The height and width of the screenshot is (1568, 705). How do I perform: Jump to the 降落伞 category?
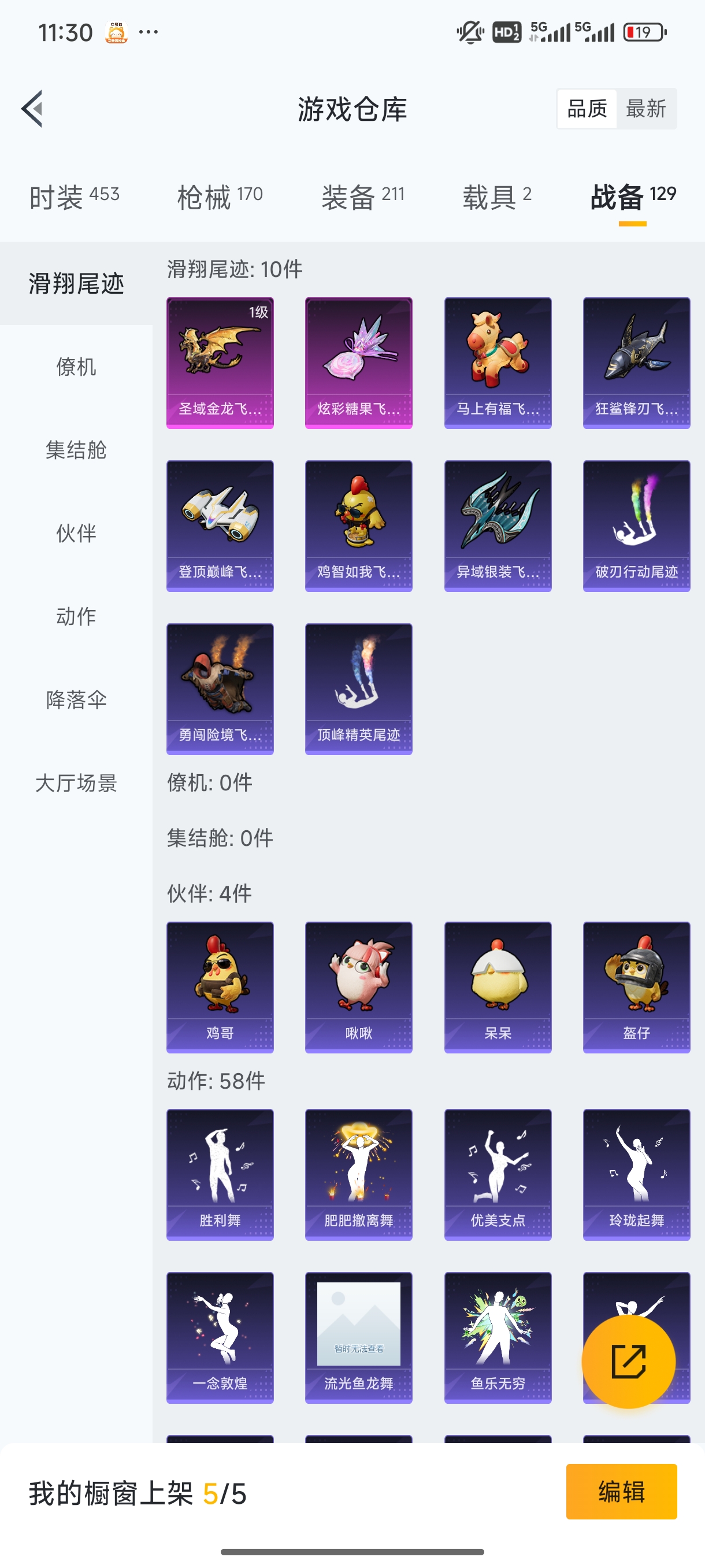[x=76, y=700]
